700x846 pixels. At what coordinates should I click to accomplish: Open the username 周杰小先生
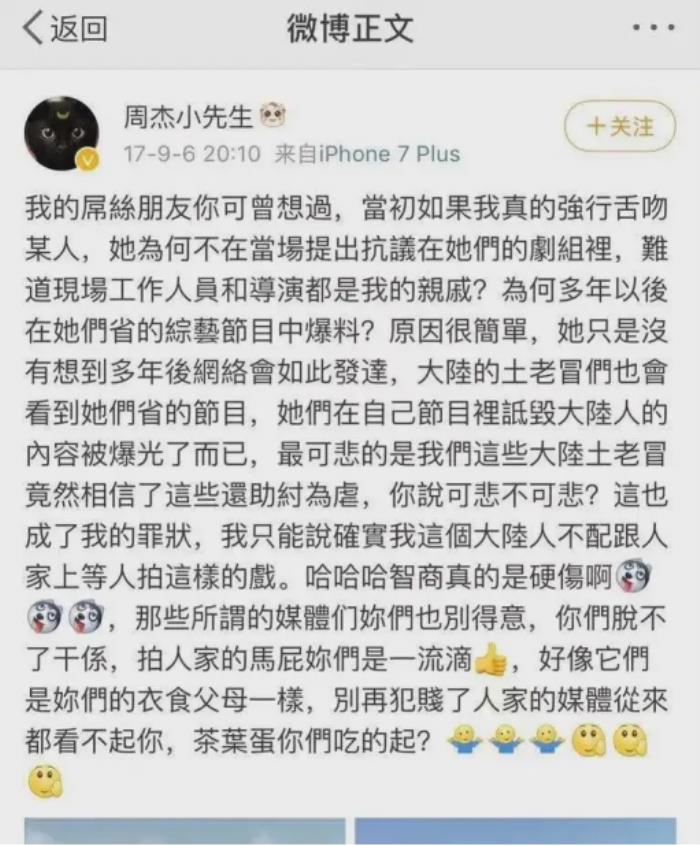[x=187, y=119]
